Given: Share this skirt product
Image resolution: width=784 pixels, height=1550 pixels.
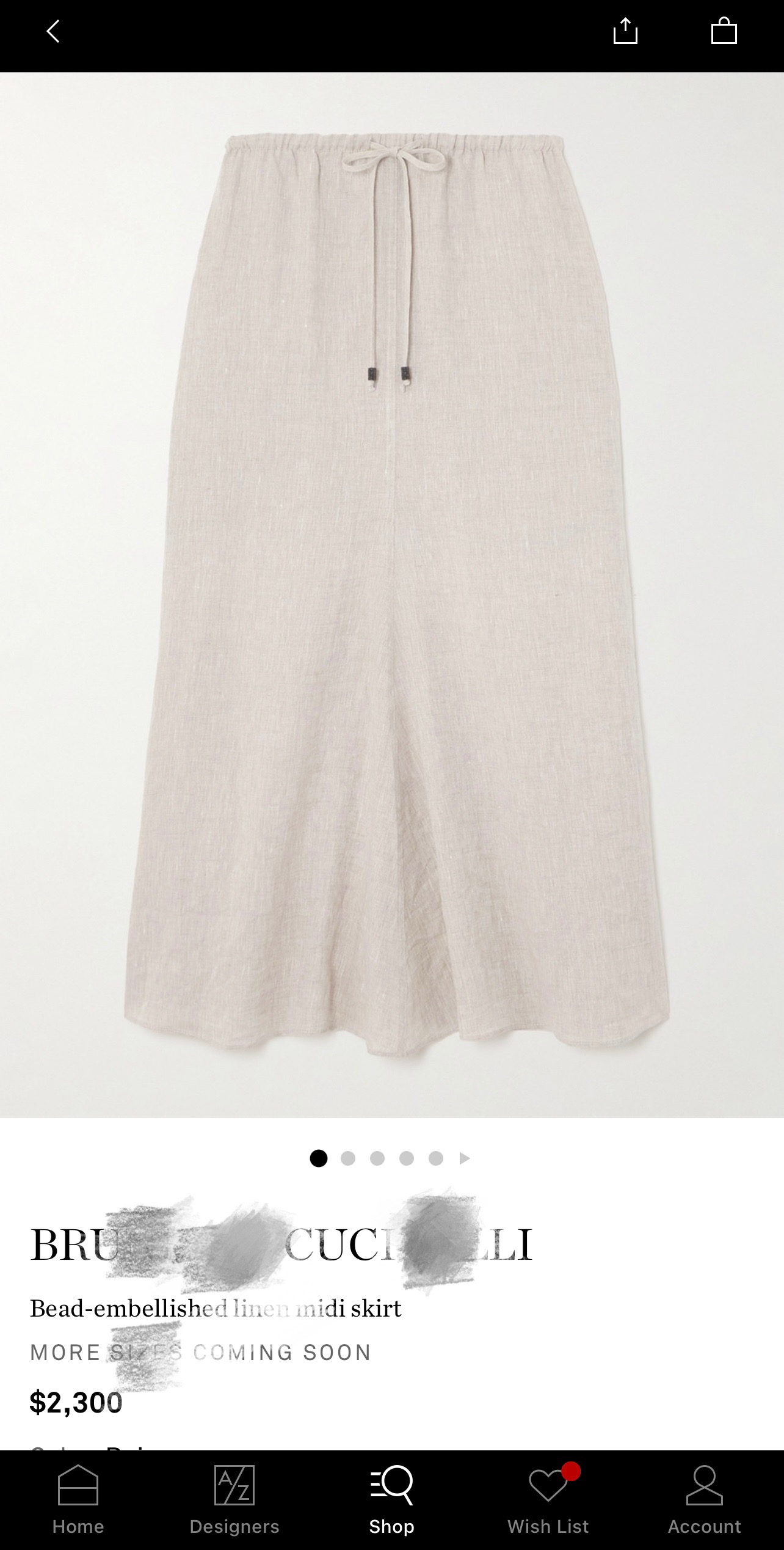Looking at the screenshot, I should pyautogui.click(x=625, y=31).
